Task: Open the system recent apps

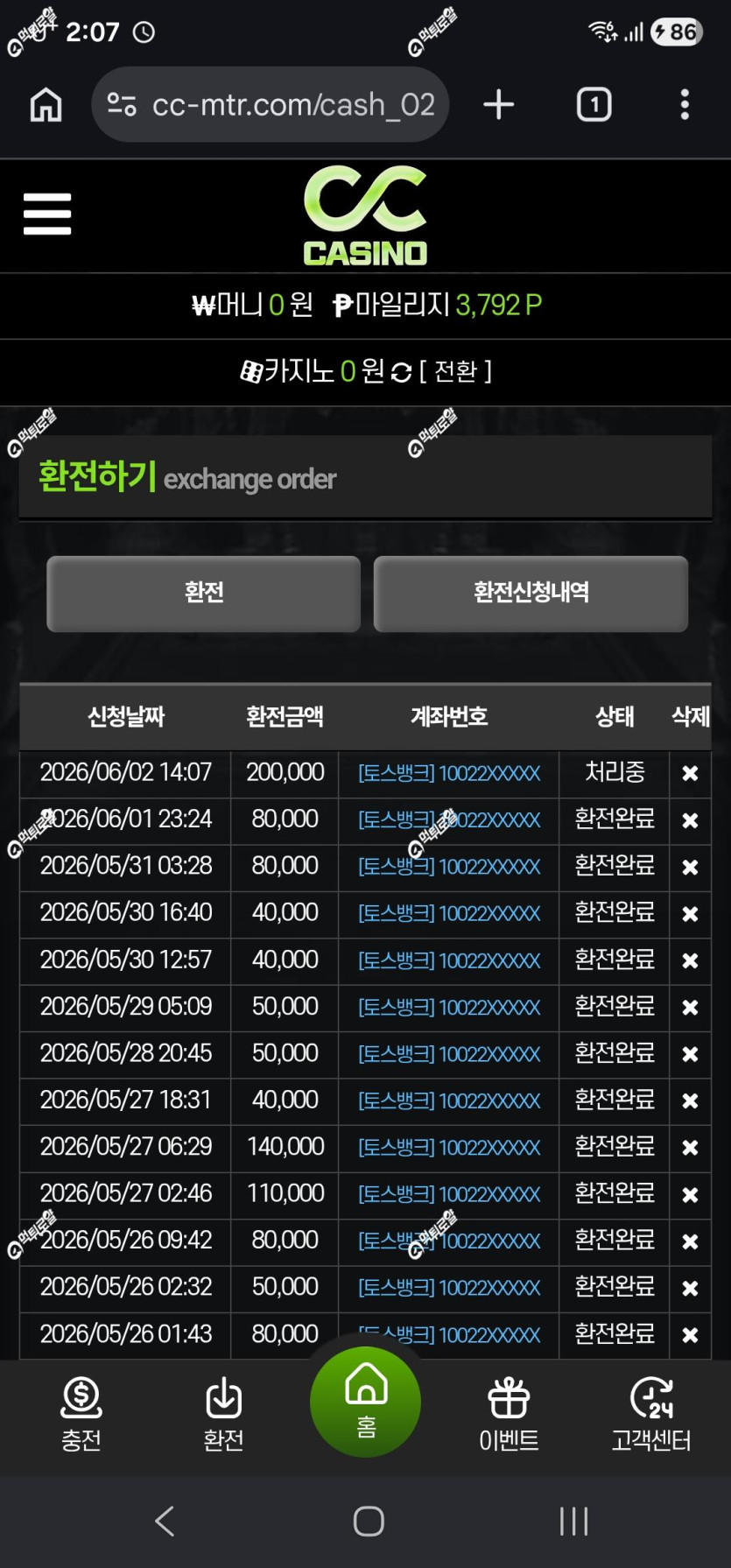Action: pyautogui.click(x=574, y=1522)
